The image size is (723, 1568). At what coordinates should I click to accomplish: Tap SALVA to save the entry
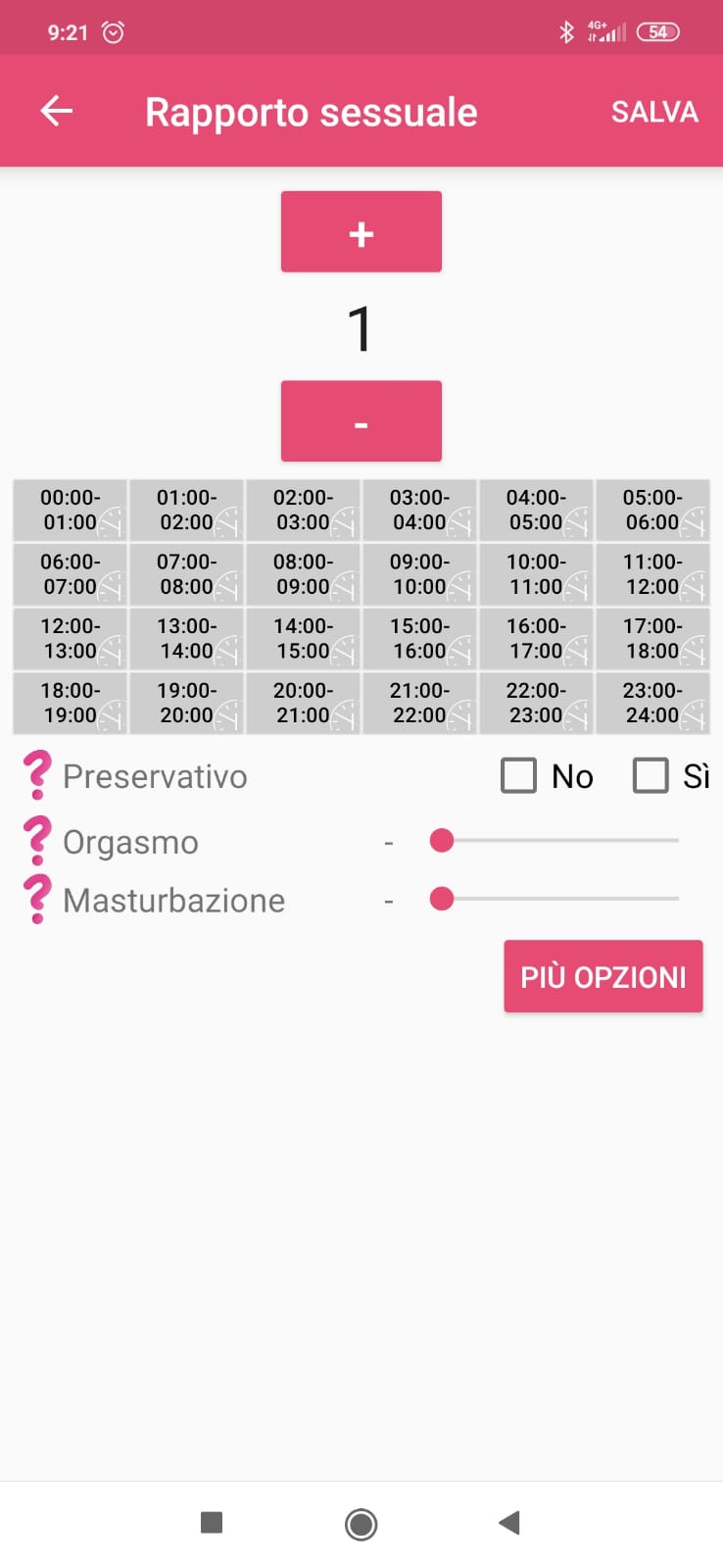point(653,112)
